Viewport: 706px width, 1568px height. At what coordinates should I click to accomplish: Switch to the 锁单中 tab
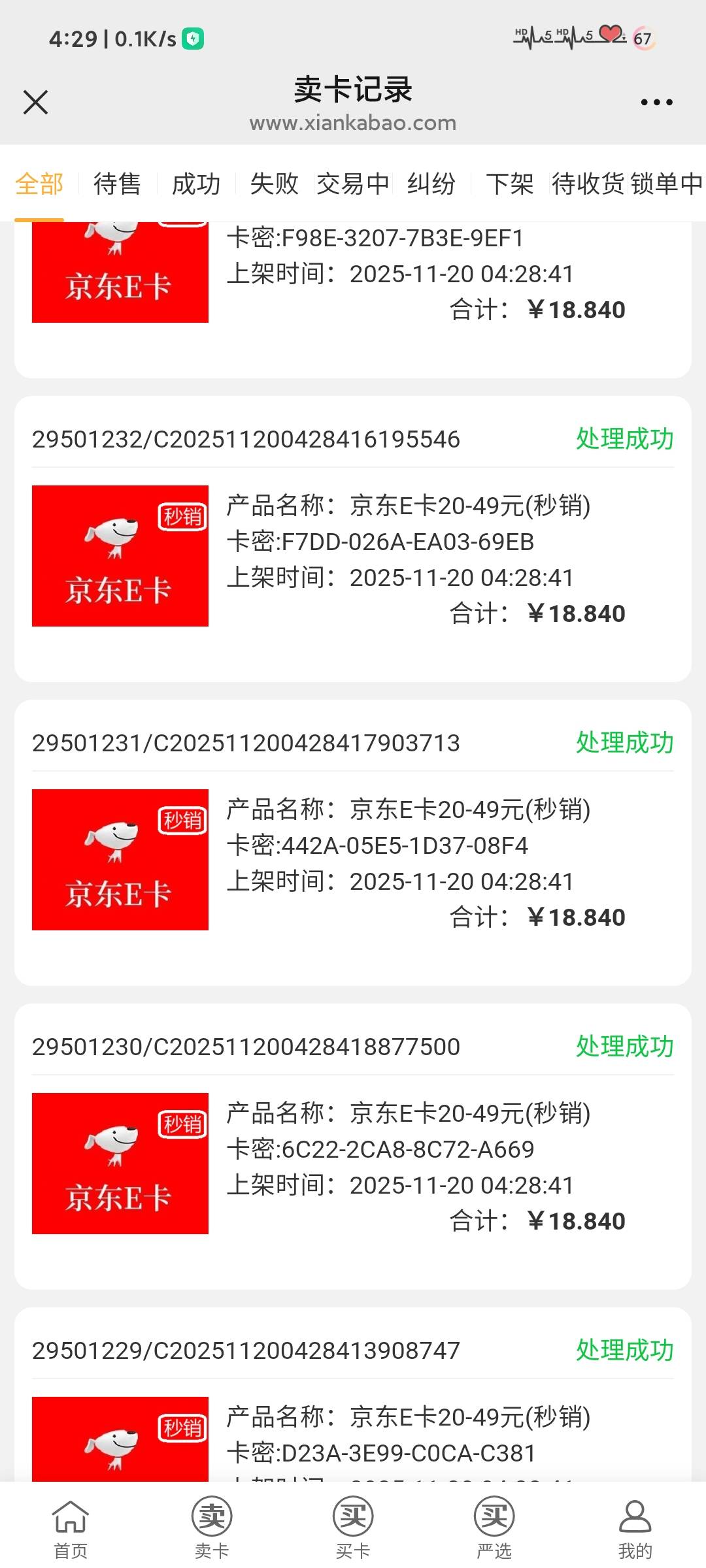(x=667, y=184)
